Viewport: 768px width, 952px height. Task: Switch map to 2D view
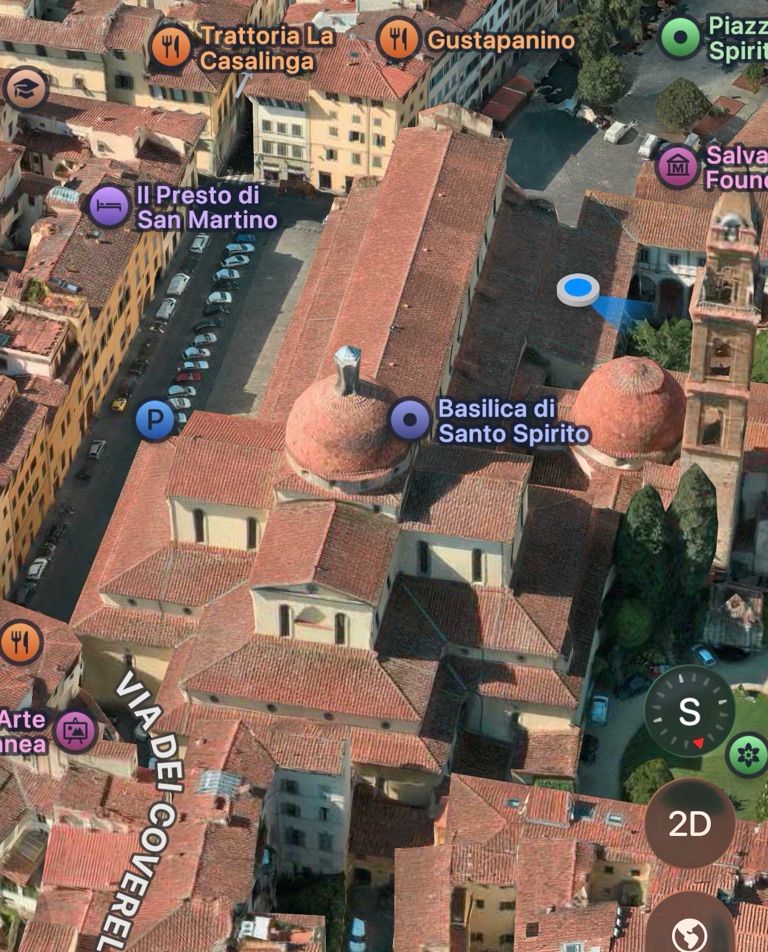tap(690, 823)
